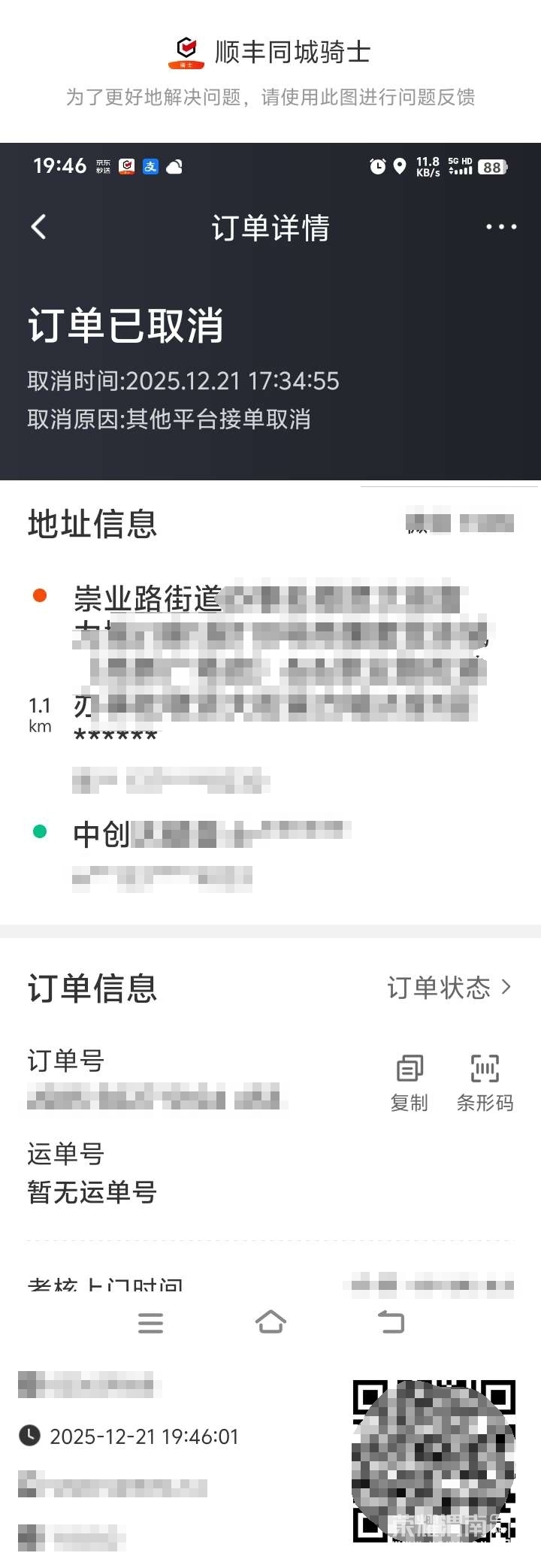The width and height of the screenshot is (541, 1568).
Task: Tap the battery indicator showing 88
Action: pos(492,167)
